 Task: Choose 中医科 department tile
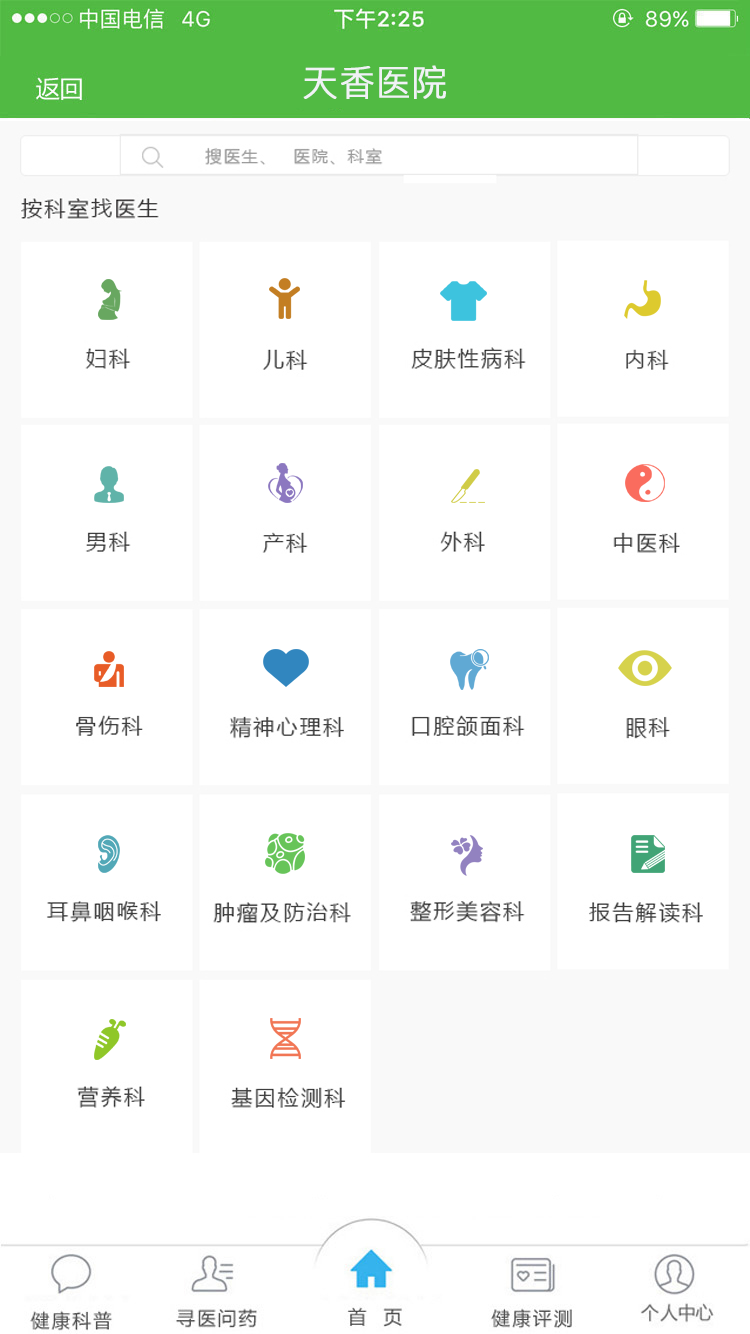(x=643, y=512)
